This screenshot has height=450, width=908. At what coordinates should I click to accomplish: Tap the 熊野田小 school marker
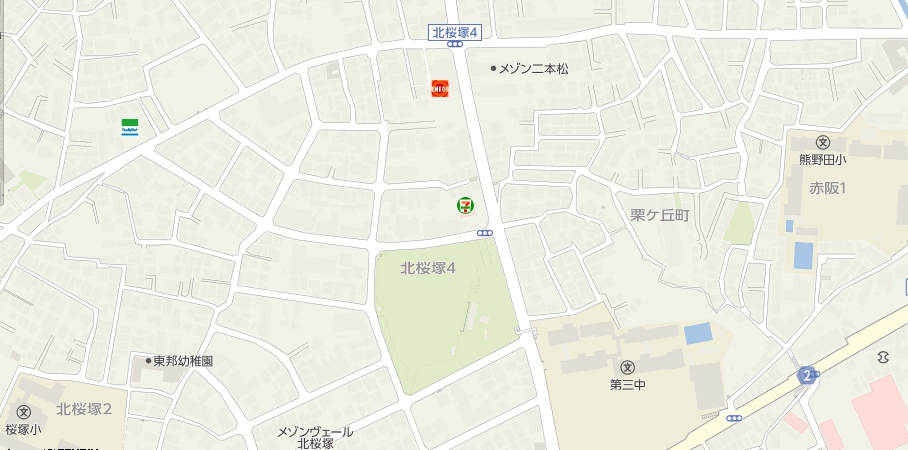pos(823,143)
